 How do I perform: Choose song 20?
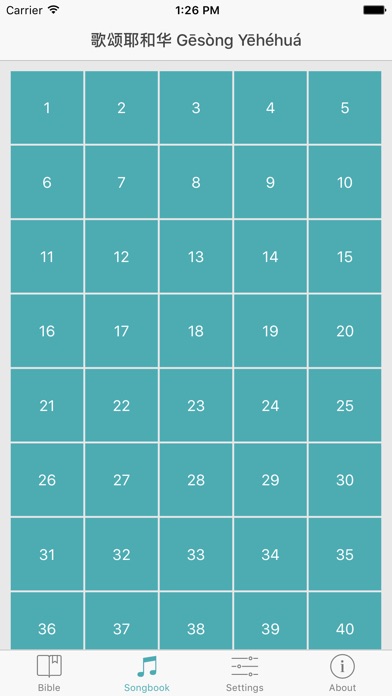(x=345, y=331)
